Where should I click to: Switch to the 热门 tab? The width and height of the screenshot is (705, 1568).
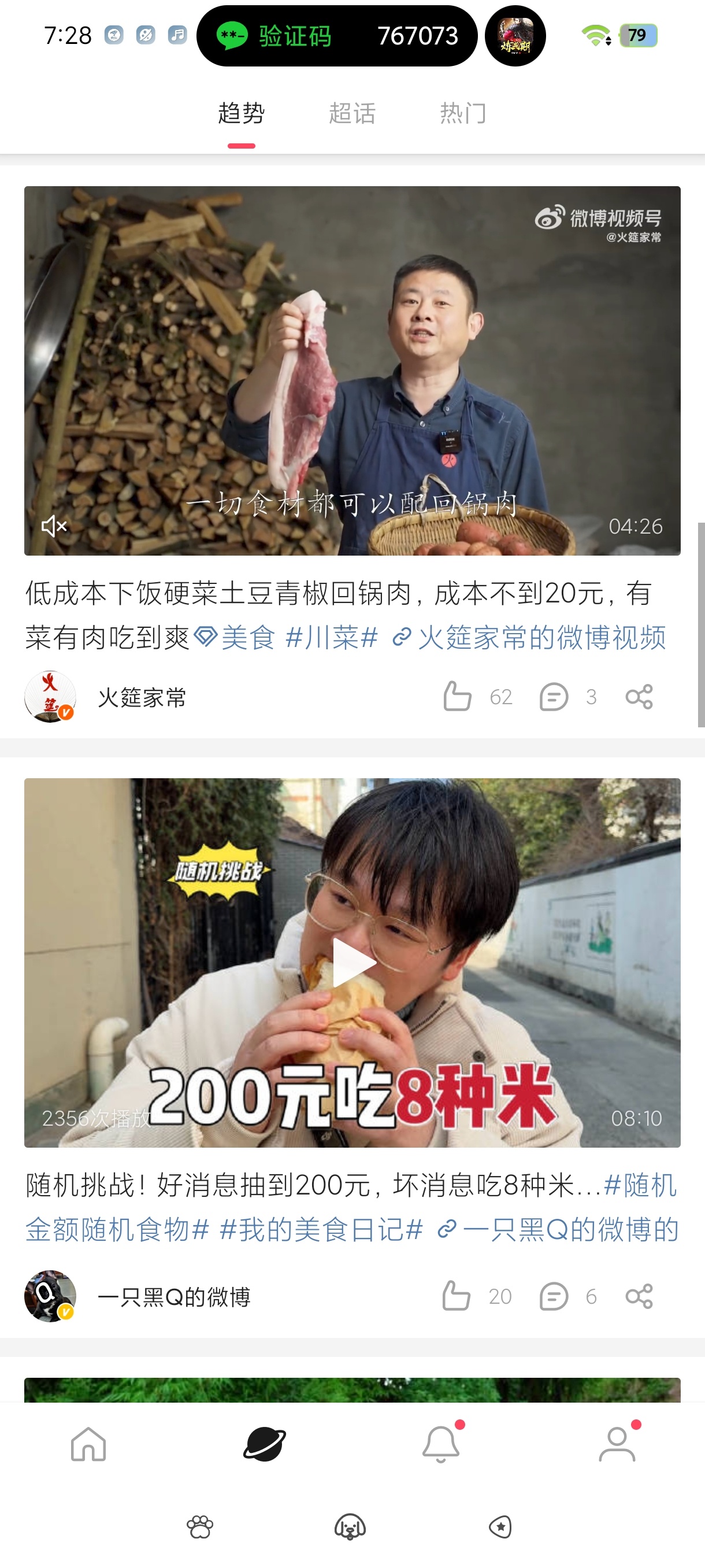pyautogui.click(x=463, y=113)
